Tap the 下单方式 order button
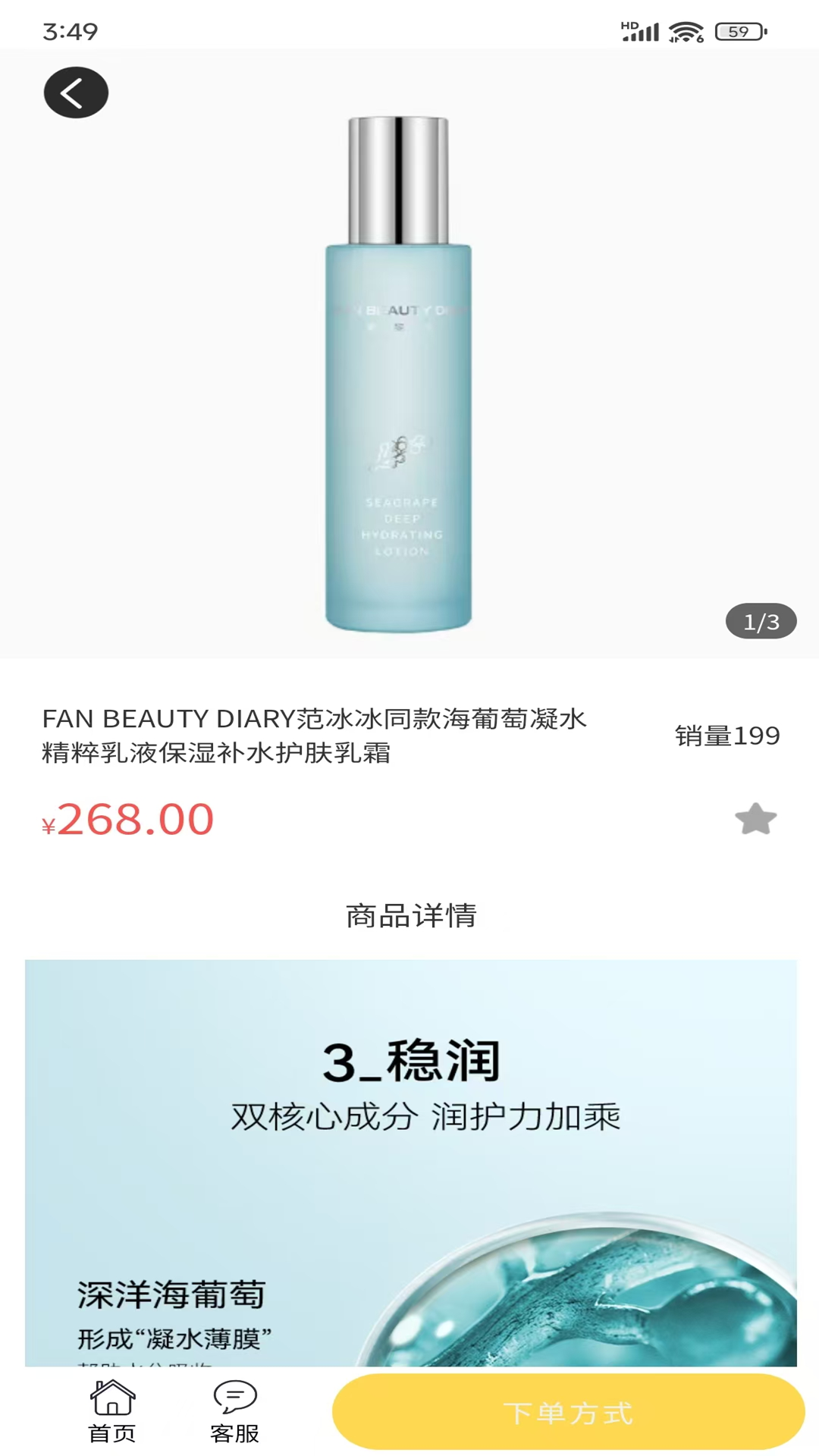The width and height of the screenshot is (819, 1456). pos(568,1412)
